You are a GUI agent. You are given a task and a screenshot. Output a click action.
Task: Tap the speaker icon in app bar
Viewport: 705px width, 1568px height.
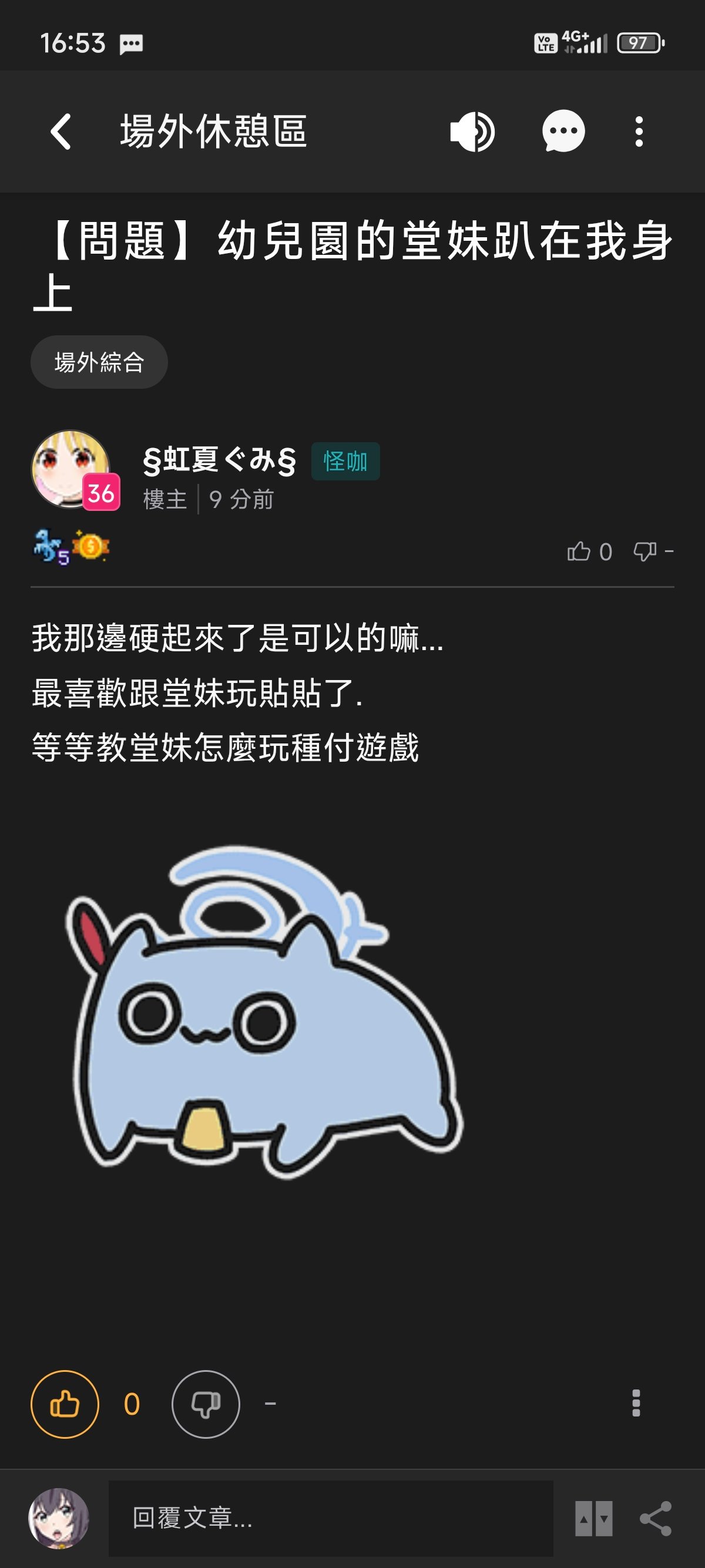click(x=472, y=132)
